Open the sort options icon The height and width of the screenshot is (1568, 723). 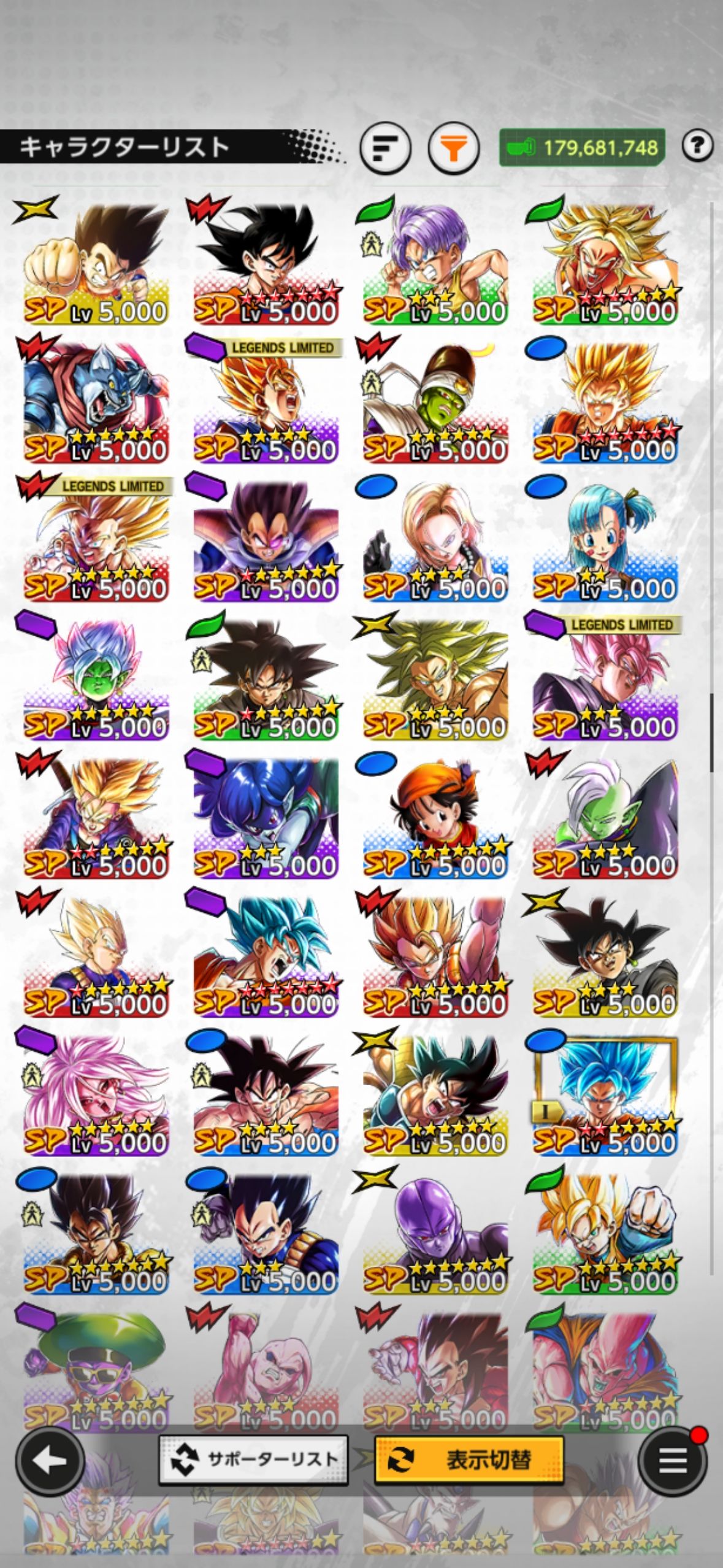pyautogui.click(x=385, y=148)
